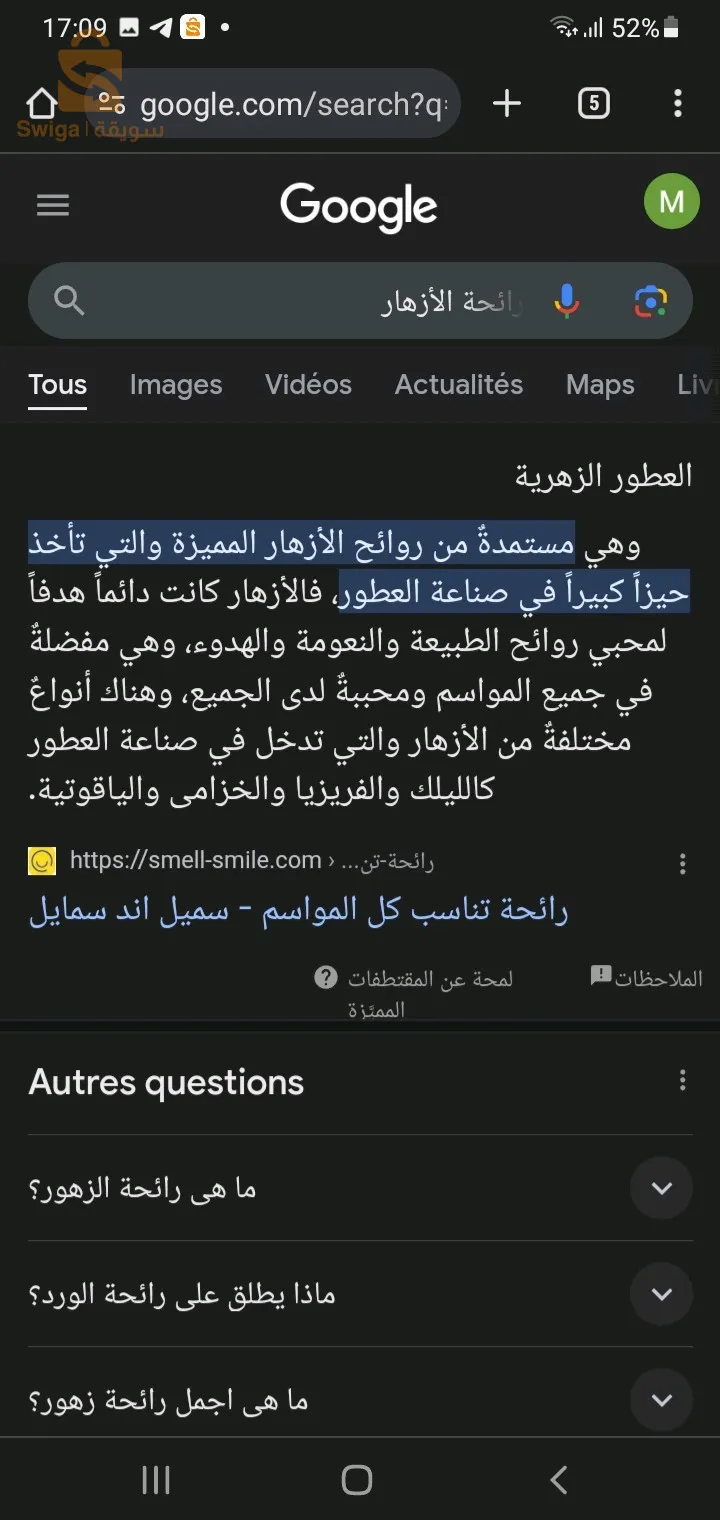
Task: Open options for the smell-smile.com result
Action: 683,863
